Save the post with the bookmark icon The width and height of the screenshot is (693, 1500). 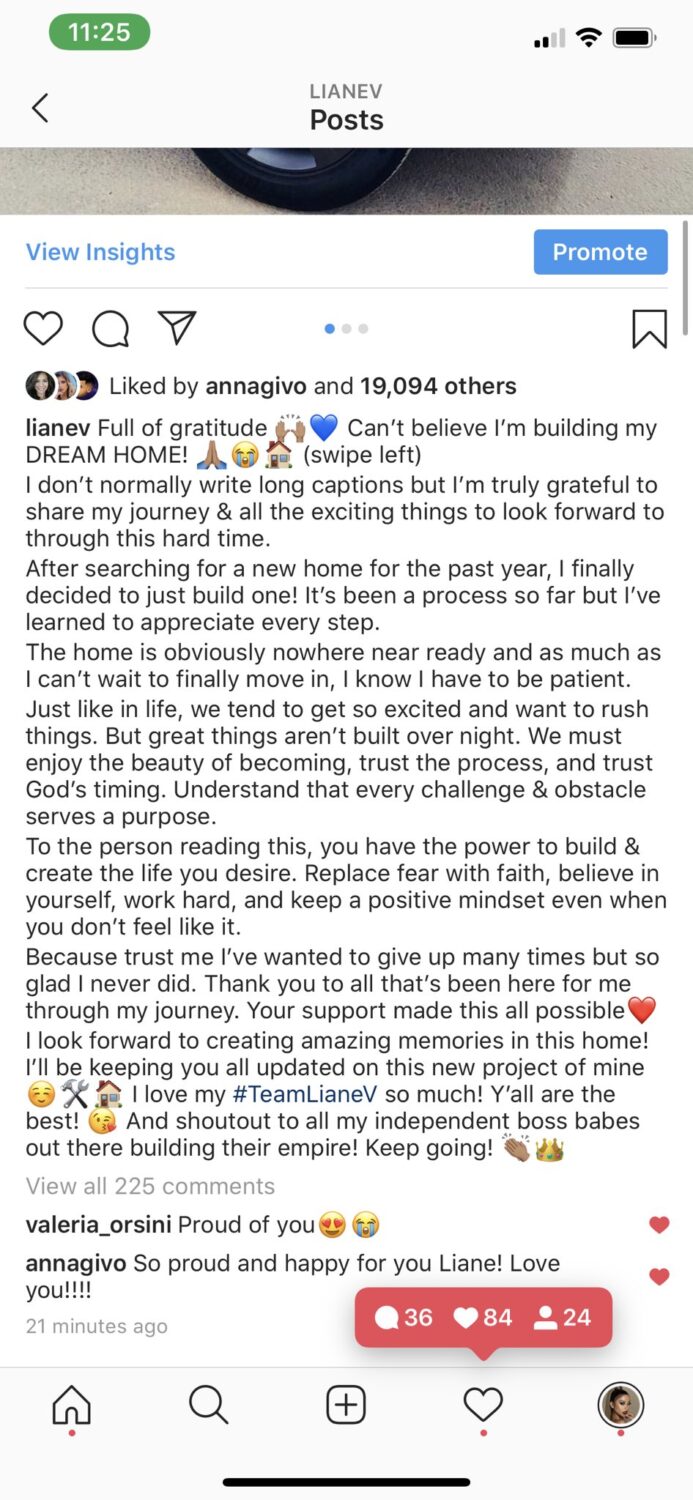pyautogui.click(x=649, y=329)
